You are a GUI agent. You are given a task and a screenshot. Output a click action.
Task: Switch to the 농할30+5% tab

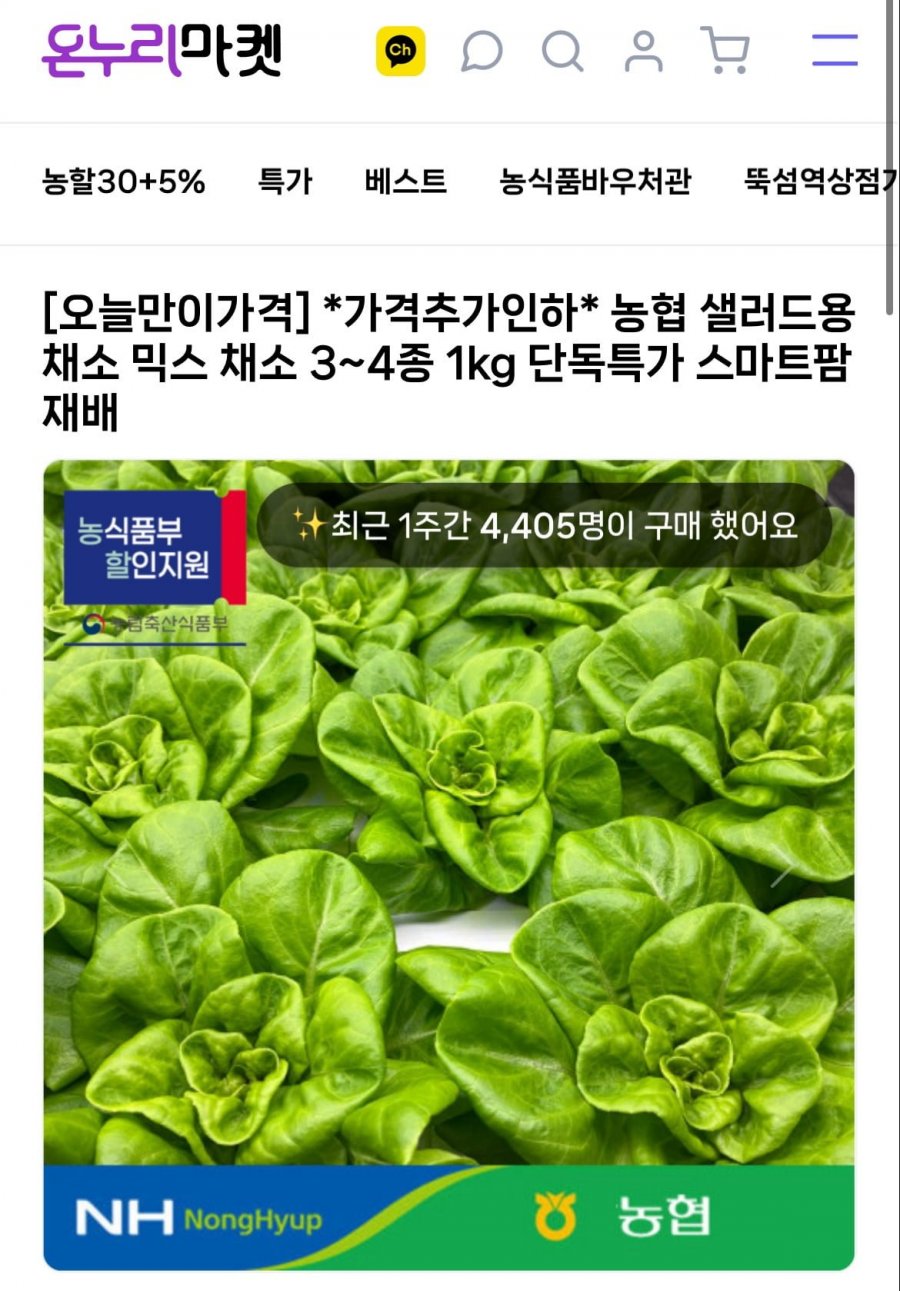[x=124, y=182]
